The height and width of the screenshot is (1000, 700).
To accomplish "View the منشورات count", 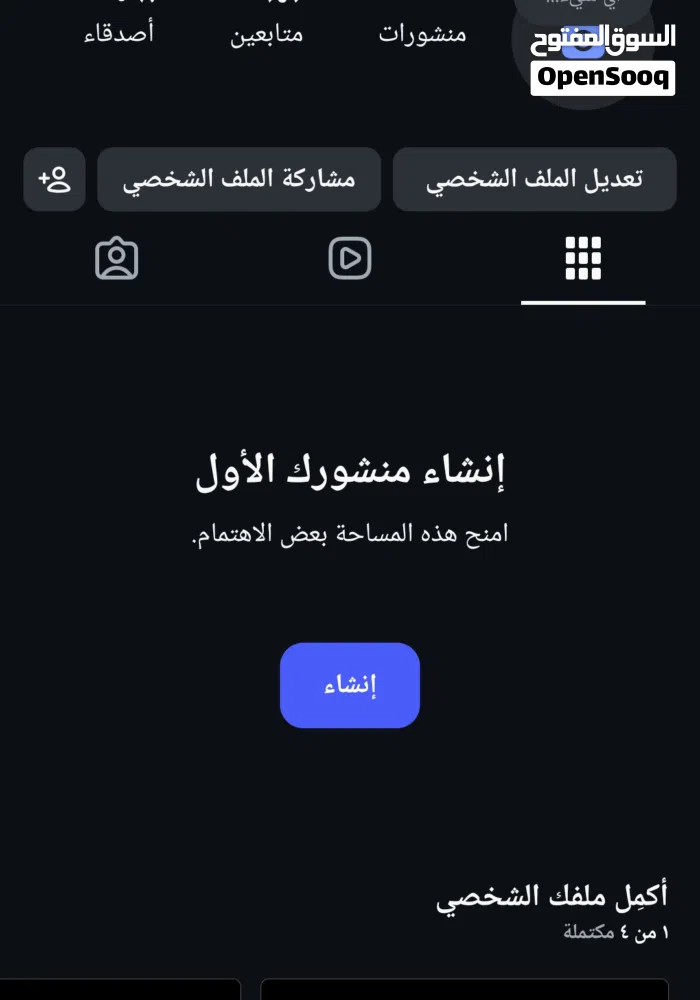I will coord(422,32).
